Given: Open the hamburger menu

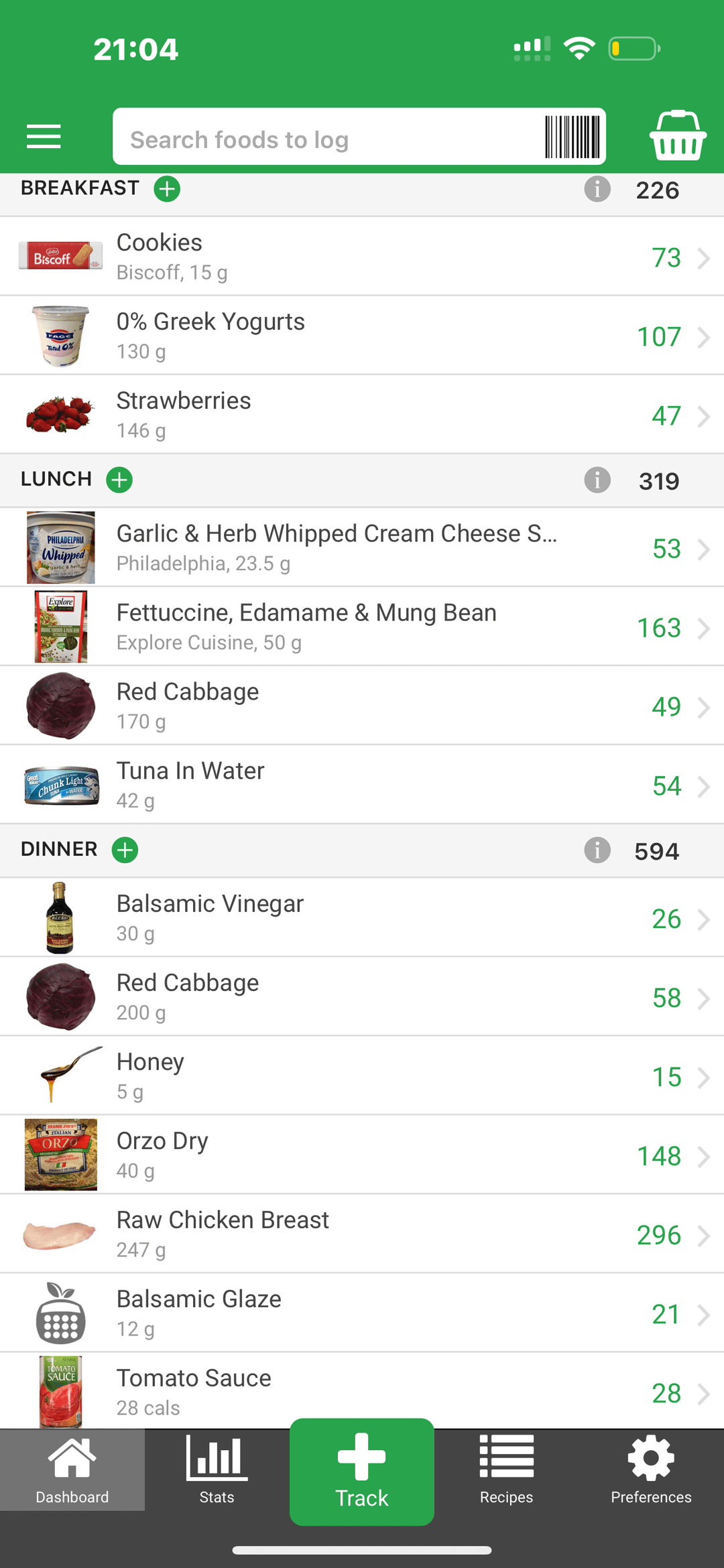Looking at the screenshot, I should tap(44, 137).
